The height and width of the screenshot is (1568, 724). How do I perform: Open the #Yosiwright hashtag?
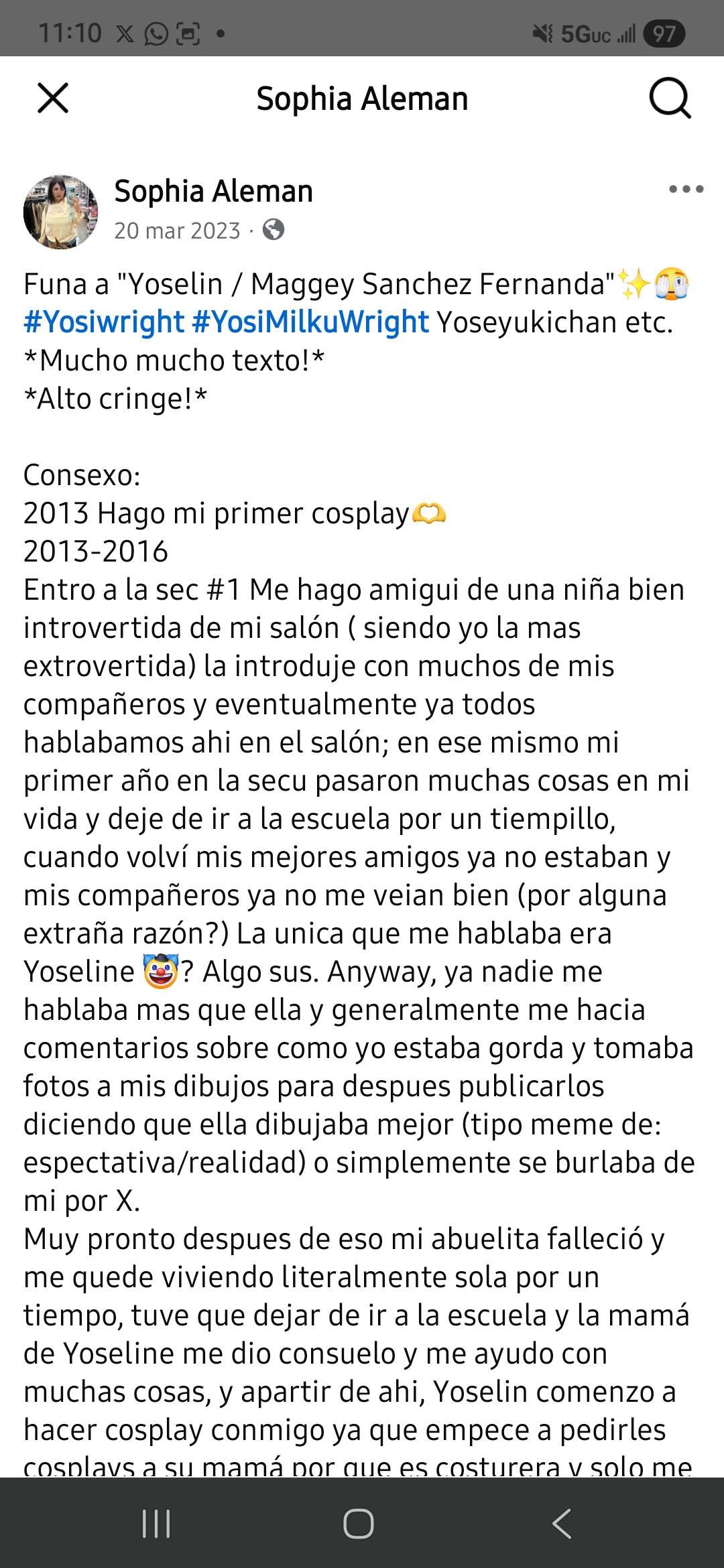pos(104,322)
